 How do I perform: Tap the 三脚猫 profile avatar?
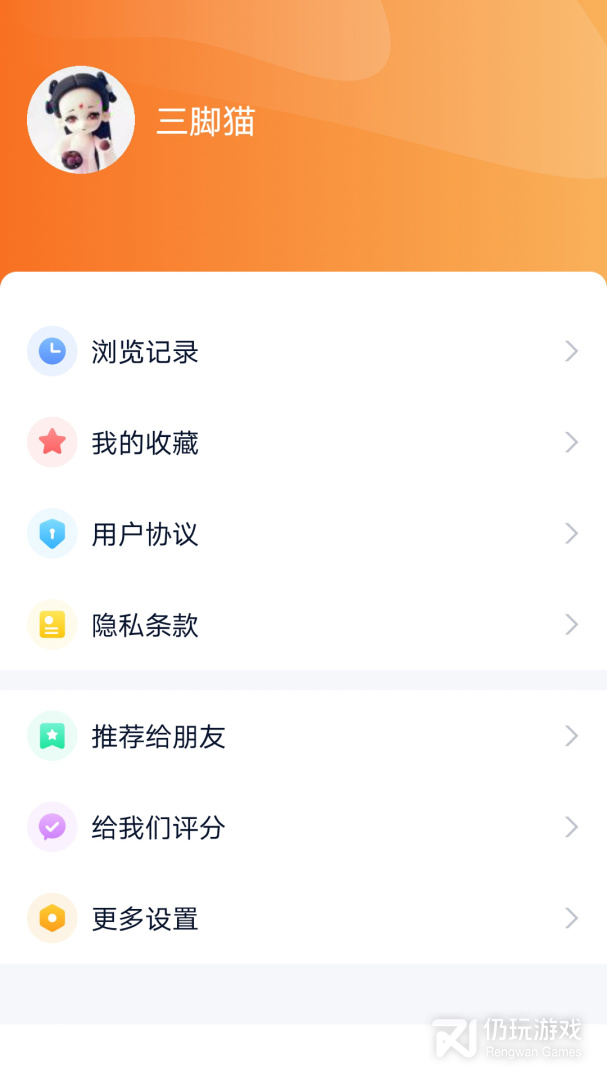(81, 120)
